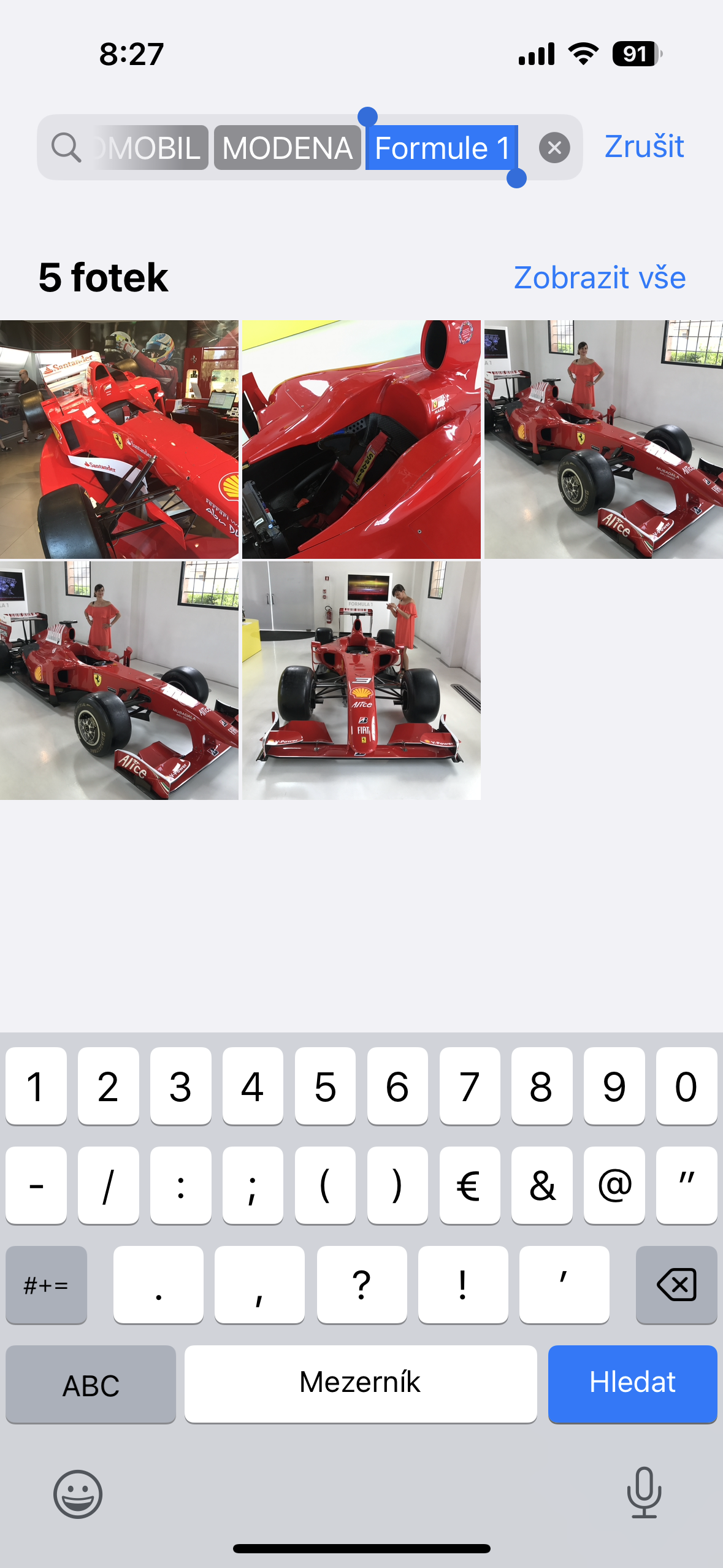Screen dimensions: 723x1568
Task: Open the emoji keyboard
Action: click(78, 1494)
